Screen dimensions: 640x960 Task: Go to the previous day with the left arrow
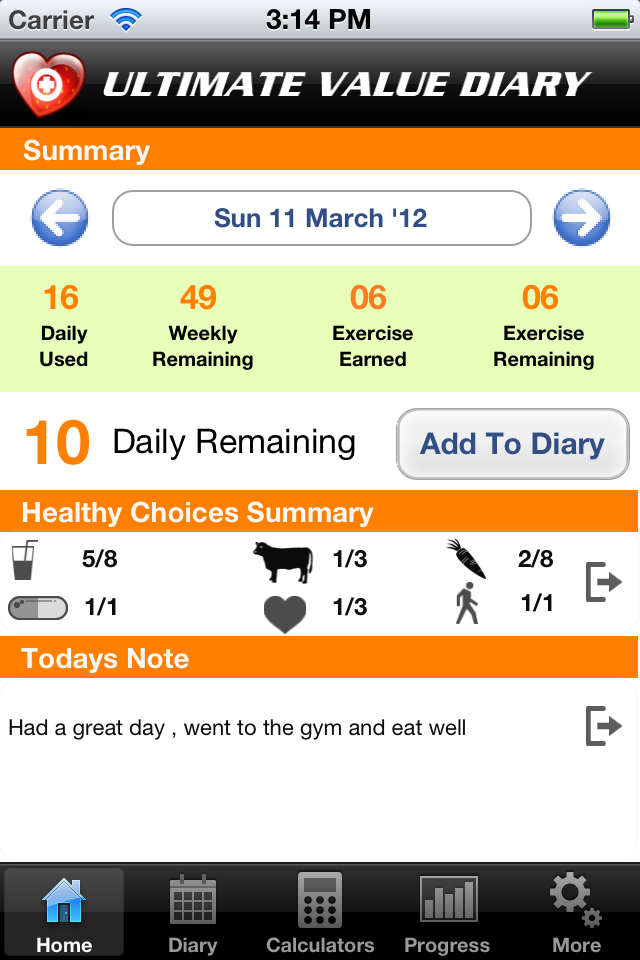point(60,217)
